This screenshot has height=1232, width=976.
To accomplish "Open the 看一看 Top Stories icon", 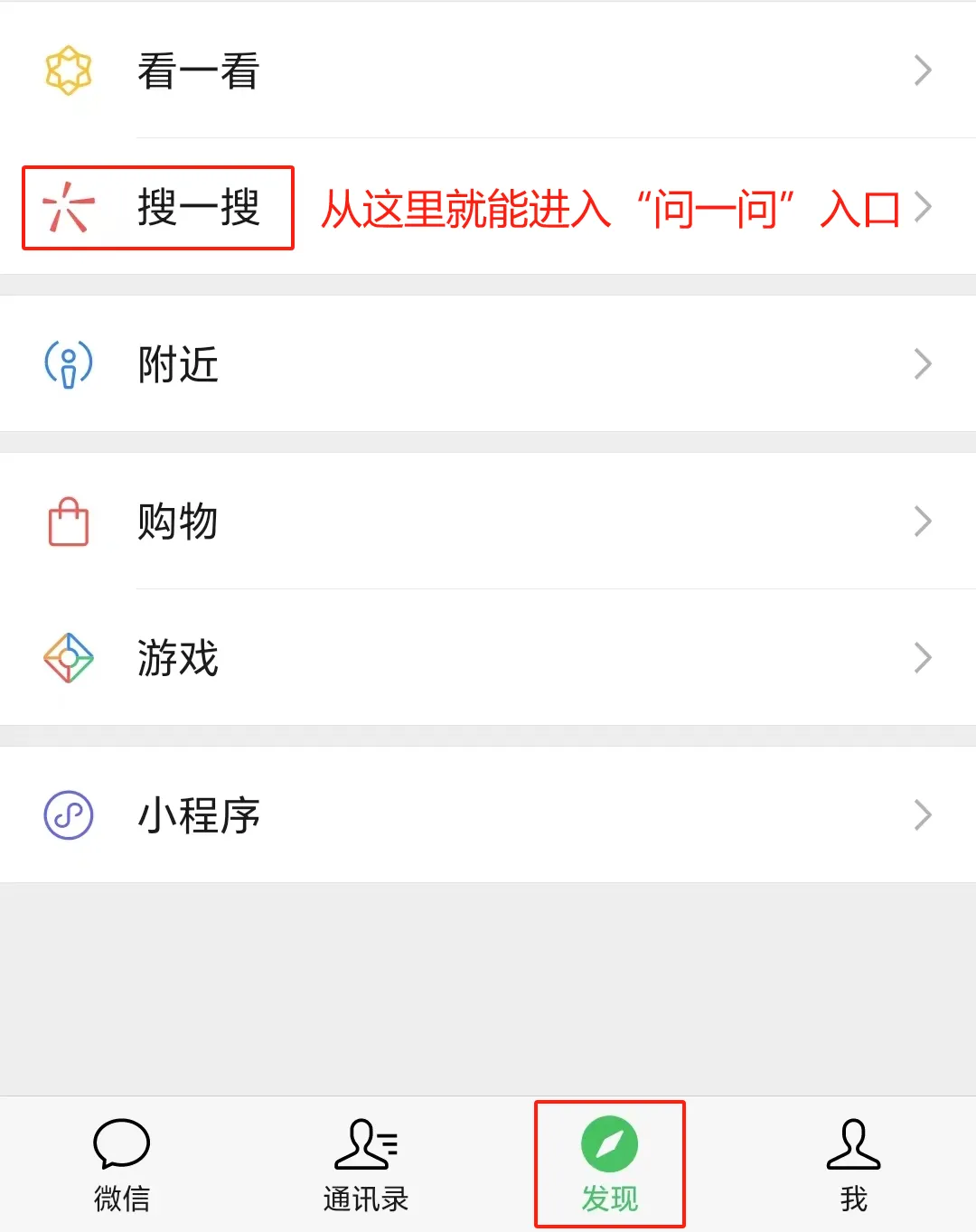I will pyautogui.click(x=68, y=70).
